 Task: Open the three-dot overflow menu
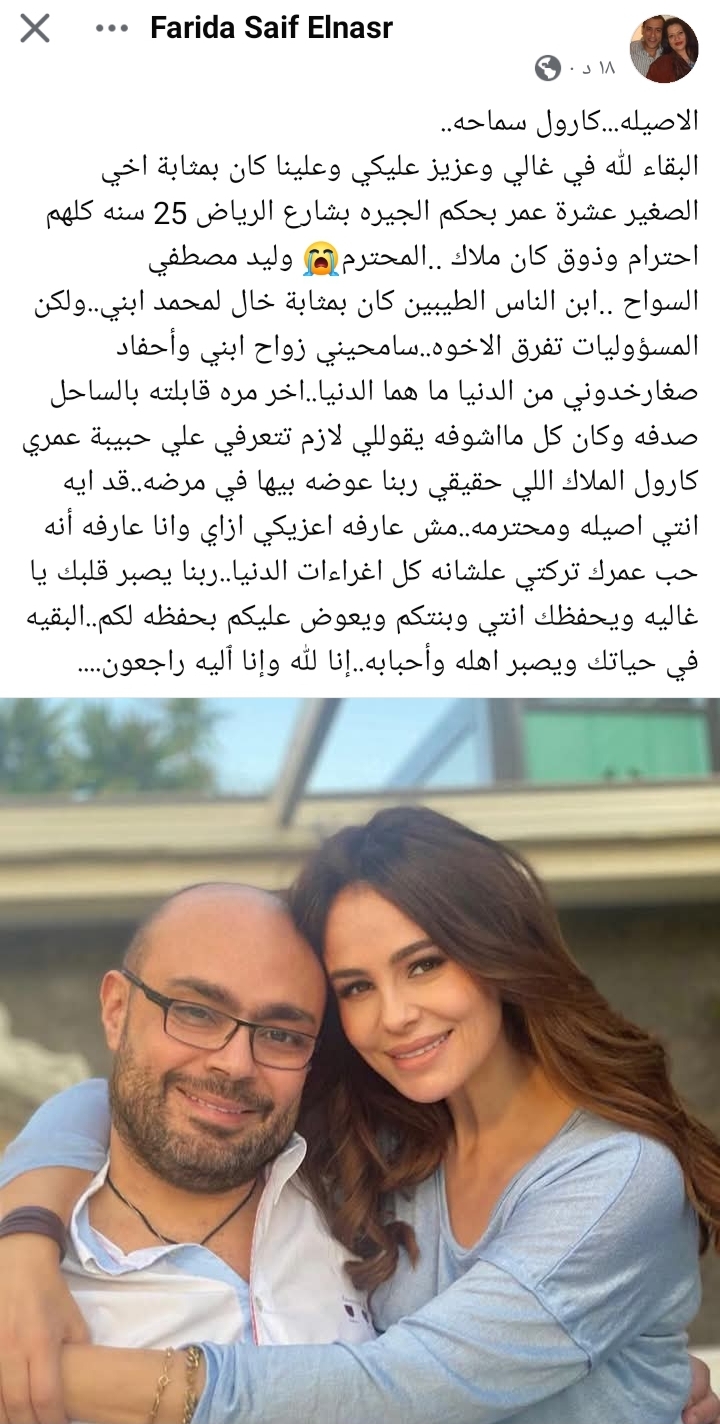point(111,29)
